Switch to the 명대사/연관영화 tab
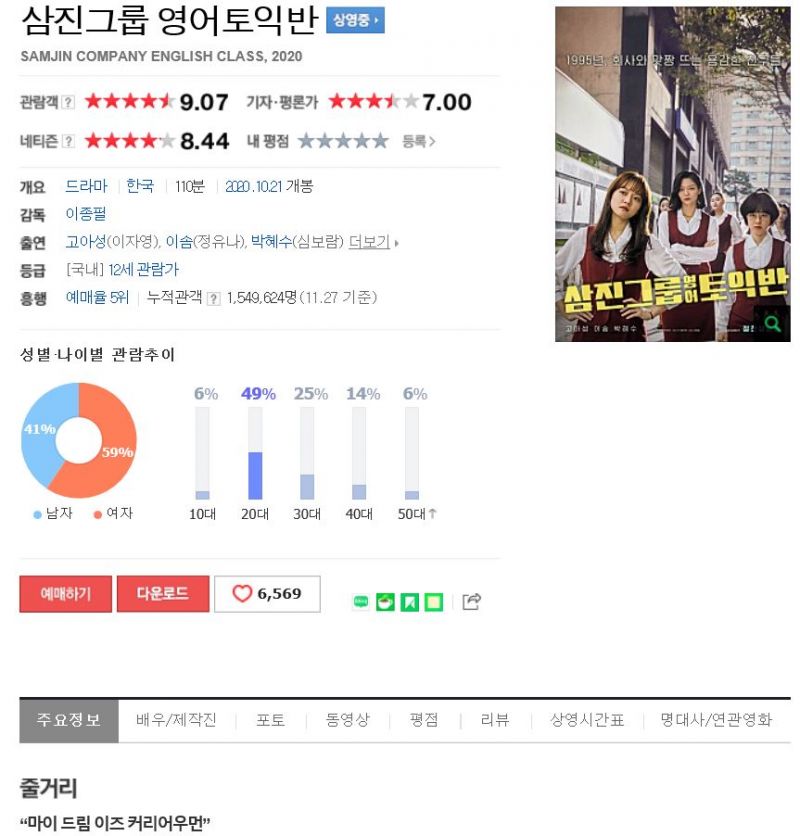This screenshot has width=800, height=836. click(x=715, y=720)
